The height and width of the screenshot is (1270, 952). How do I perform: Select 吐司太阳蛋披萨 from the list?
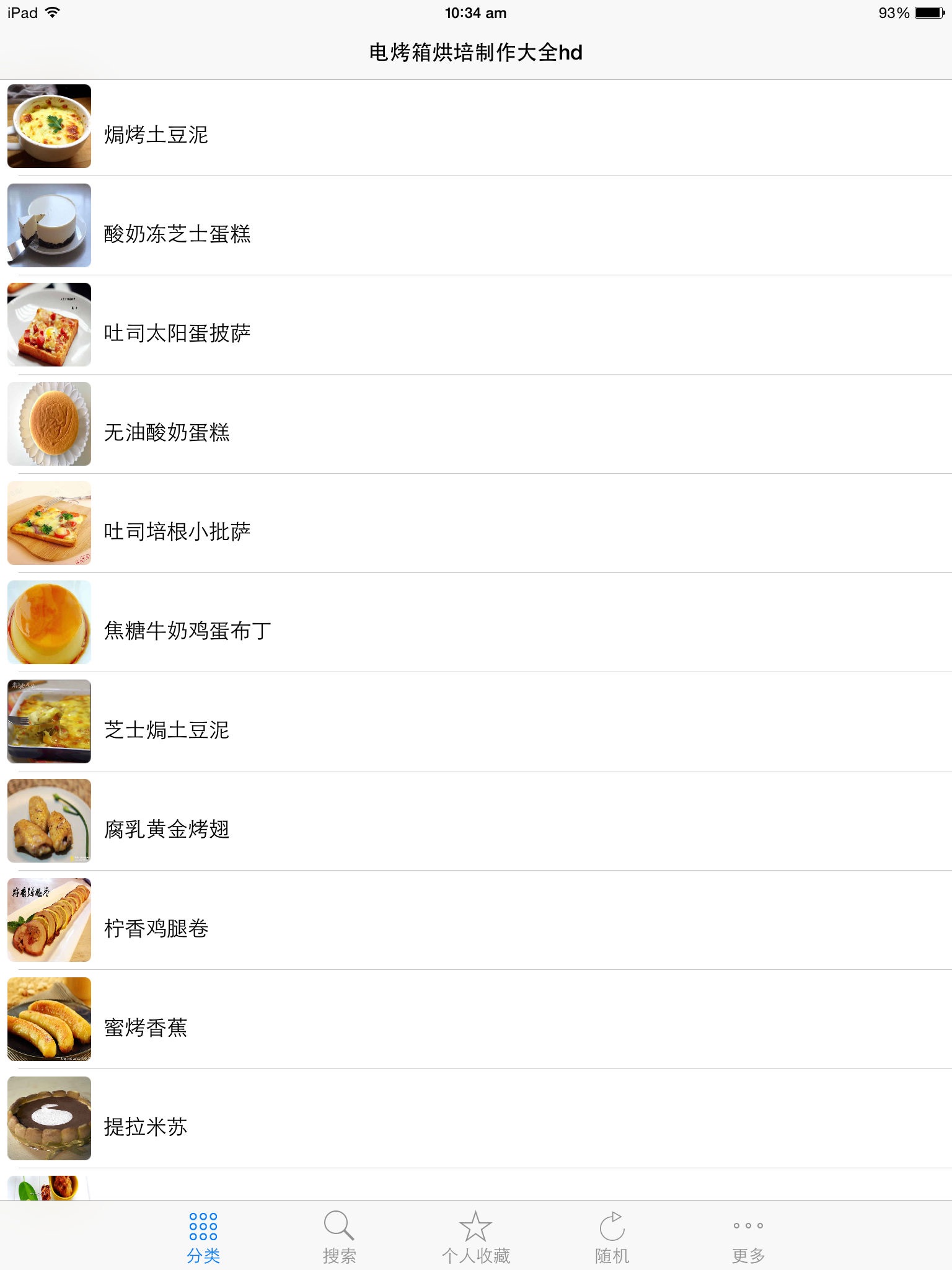pos(177,332)
